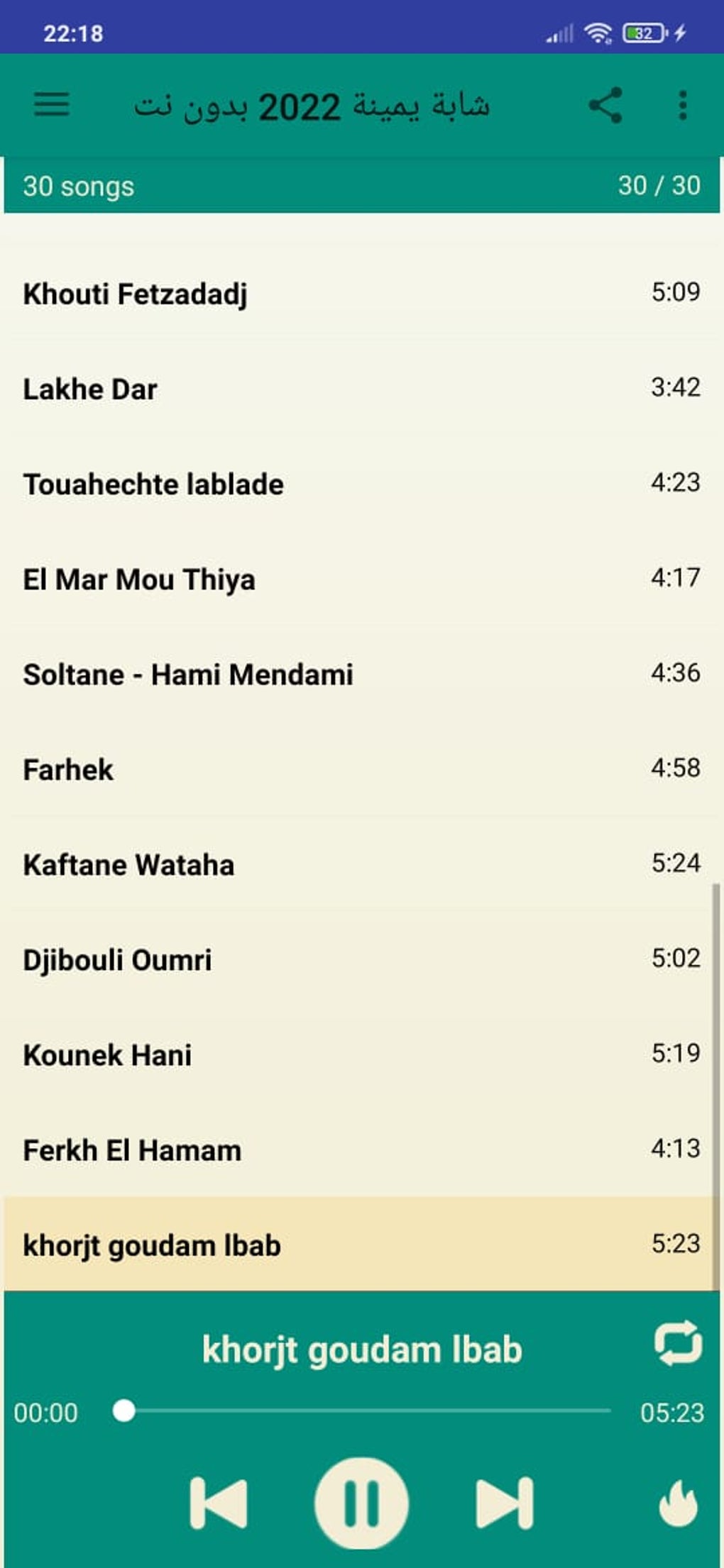
Task: Open the hamburger drawer menu
Action: tap(52, 105)
